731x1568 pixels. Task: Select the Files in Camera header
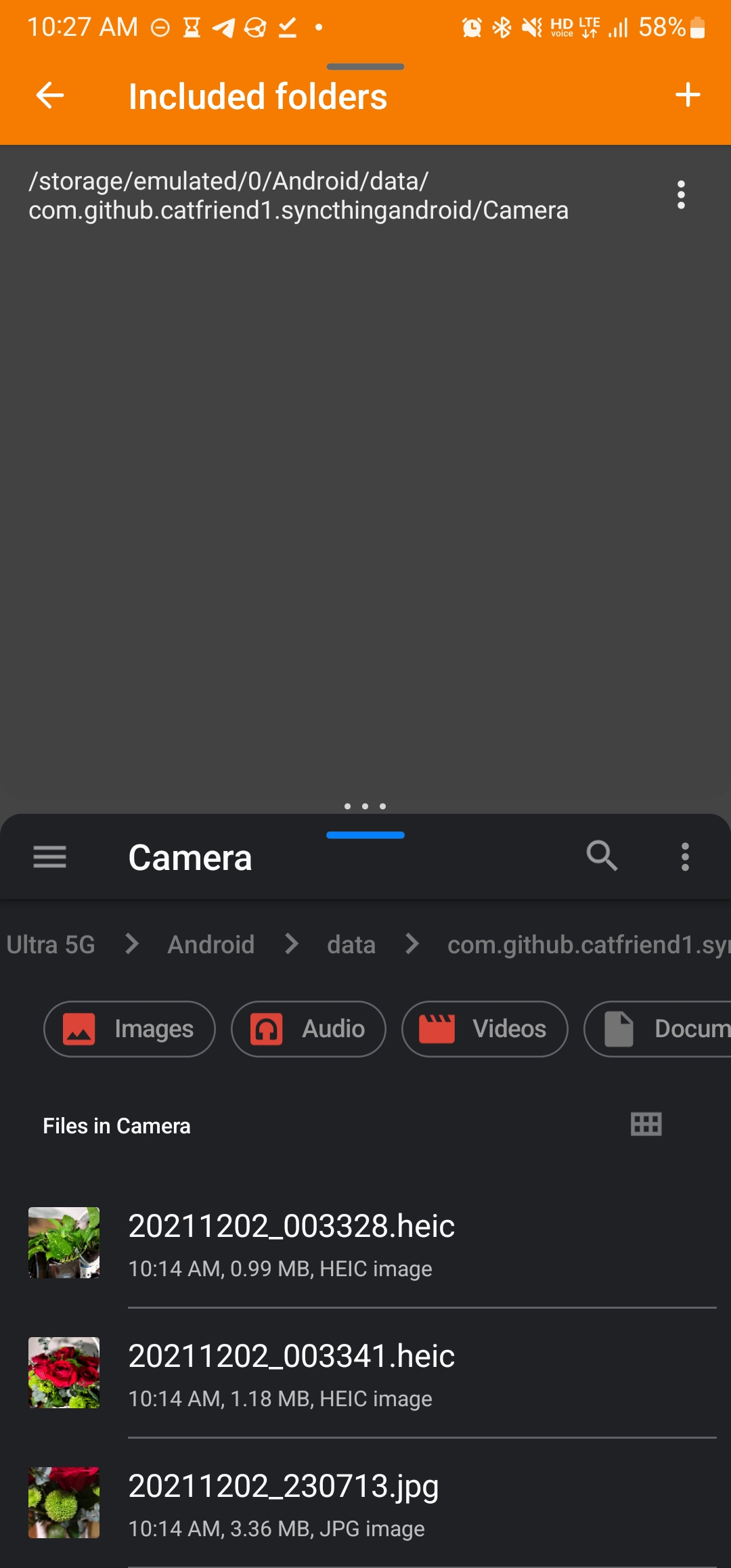tap(116, 1125)
